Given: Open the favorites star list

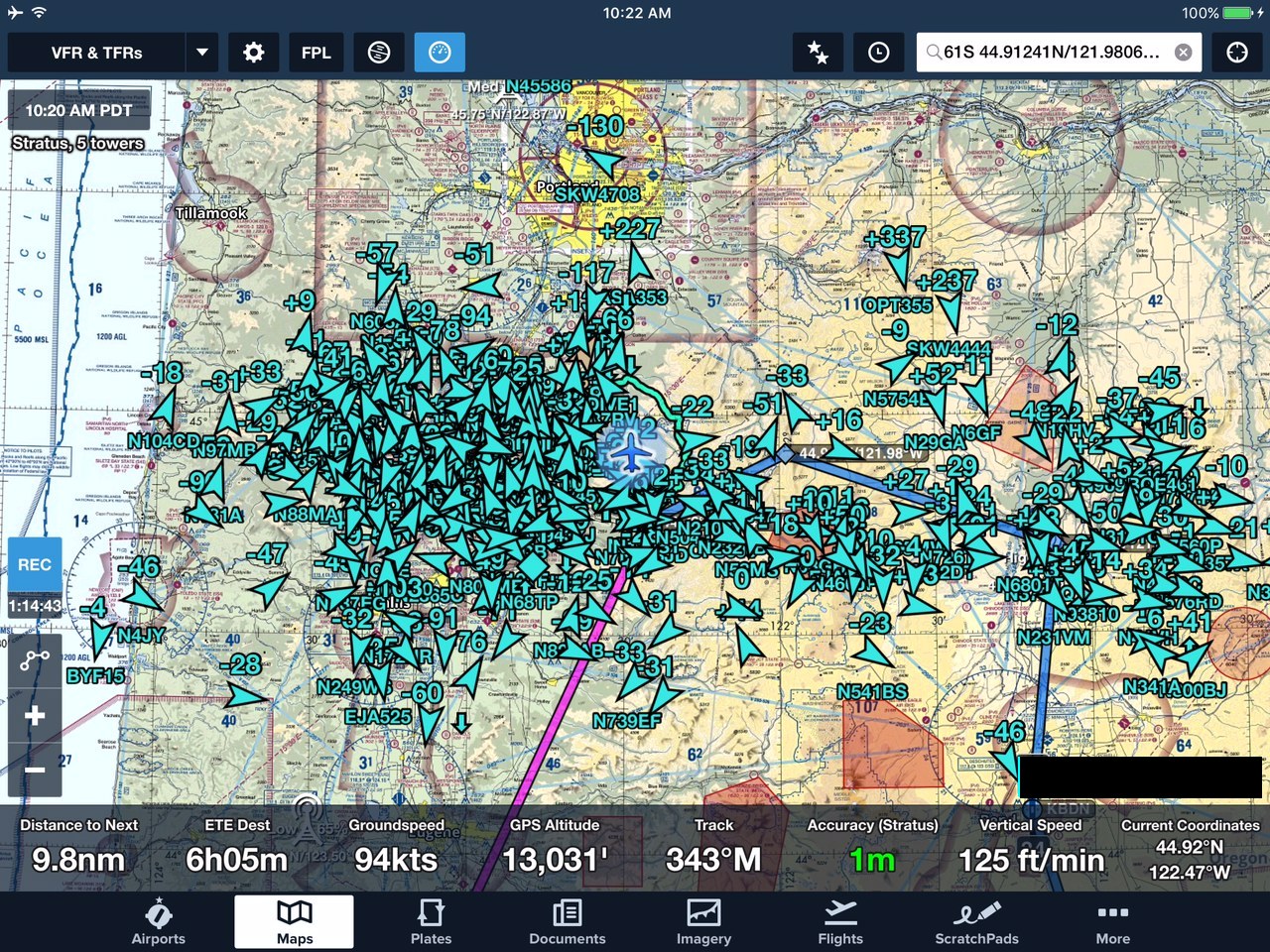Looking at the screenshot, I should click(818, 53).
